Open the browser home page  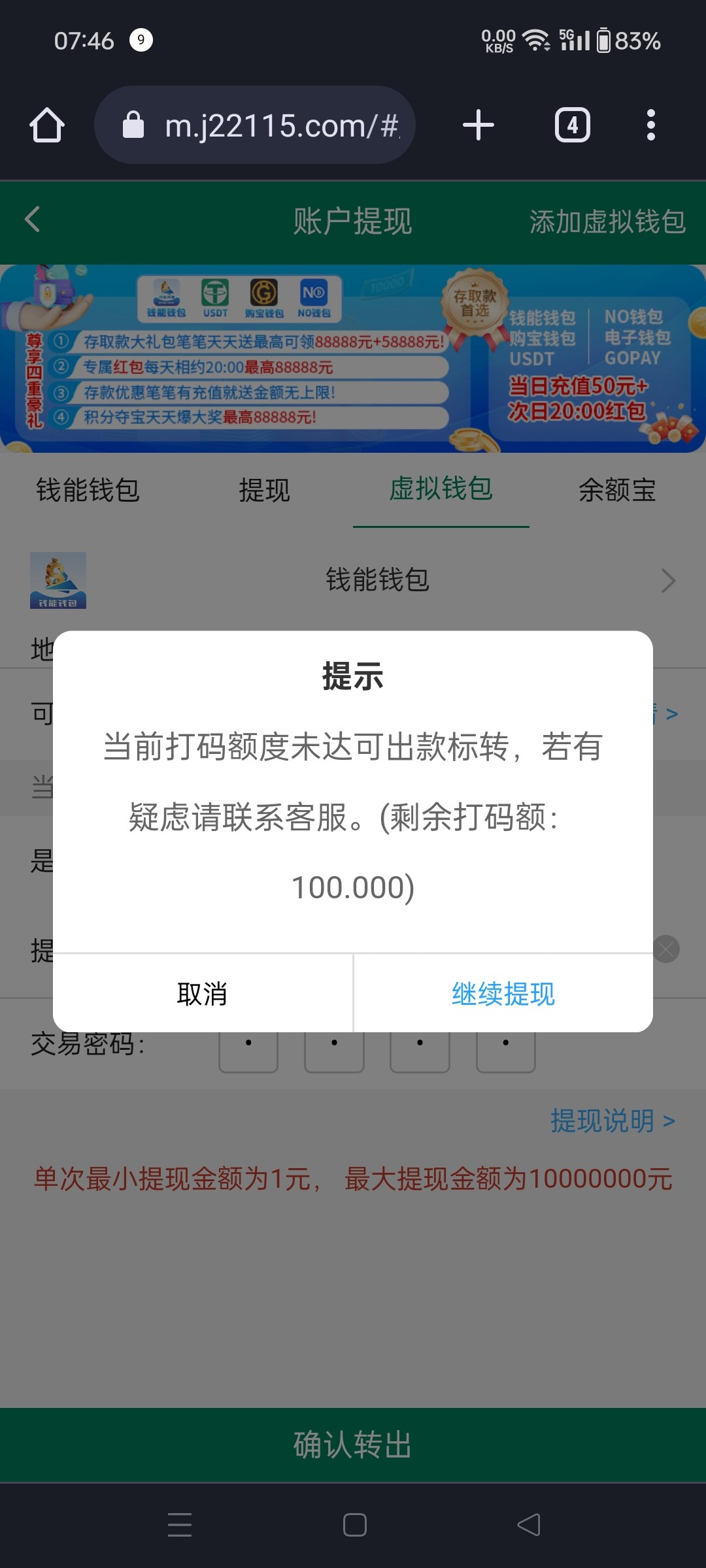47,125
